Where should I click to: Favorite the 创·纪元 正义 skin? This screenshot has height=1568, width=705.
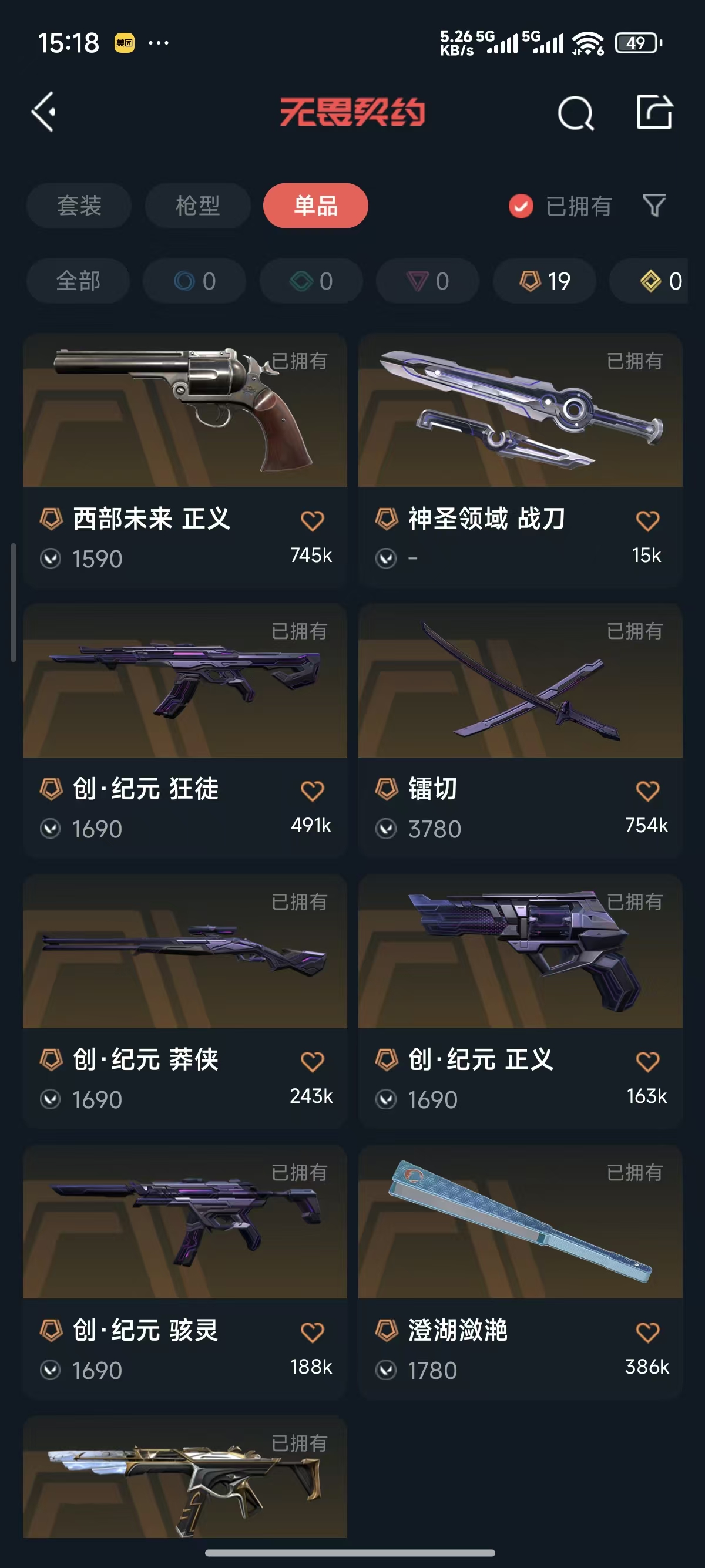pos(647,1062)
